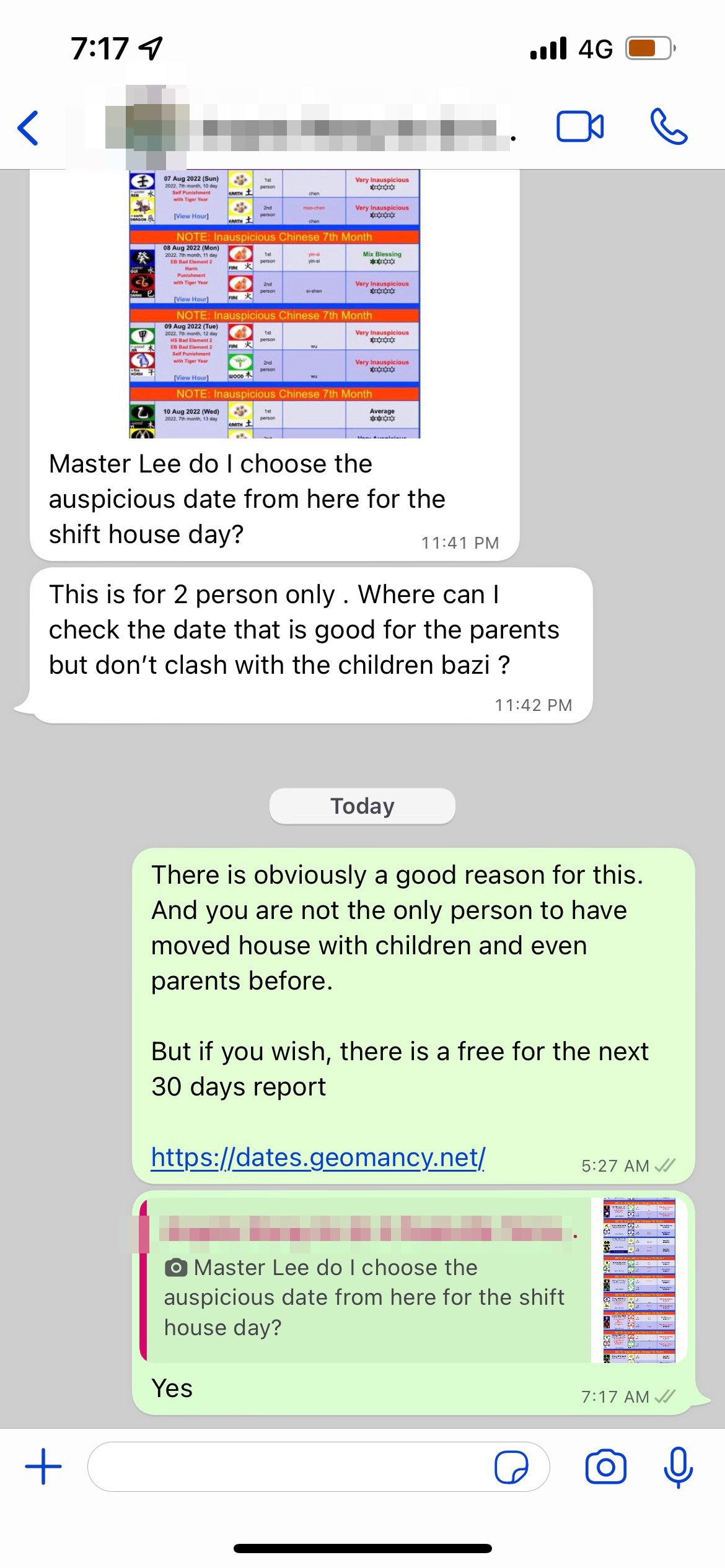Record a voice message
The height and width of the screenshot is (1568, 725).
(x=678, y=1466)
